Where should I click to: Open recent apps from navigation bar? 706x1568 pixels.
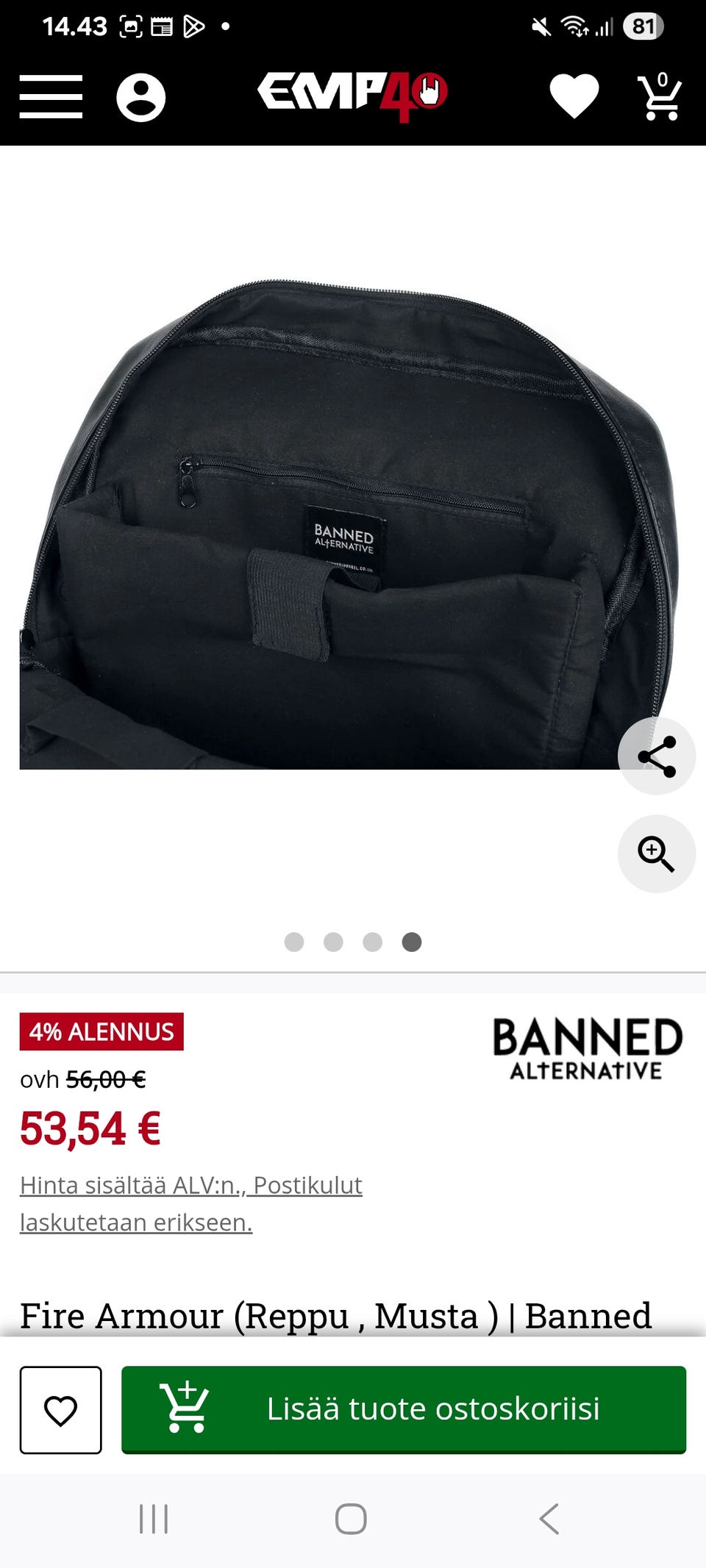(x=154, y=1519)
